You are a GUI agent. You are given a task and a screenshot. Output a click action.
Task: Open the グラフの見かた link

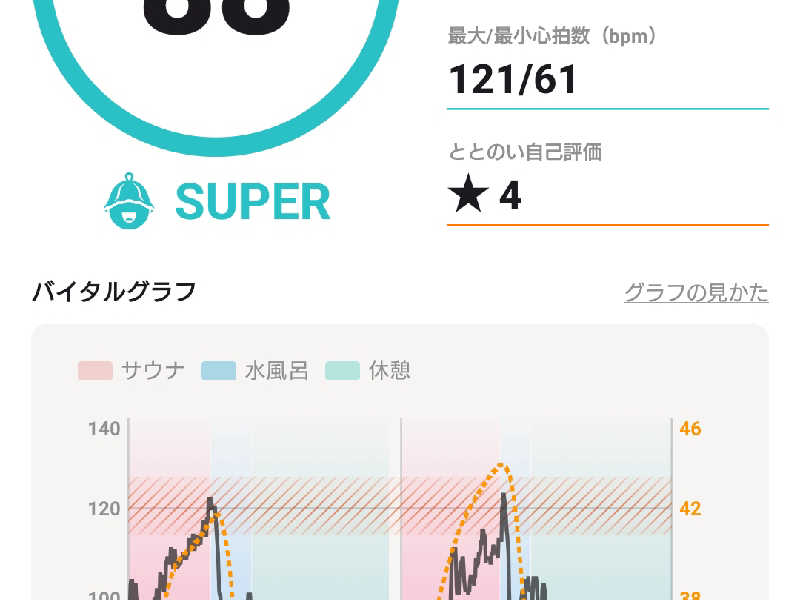(696, 292)
